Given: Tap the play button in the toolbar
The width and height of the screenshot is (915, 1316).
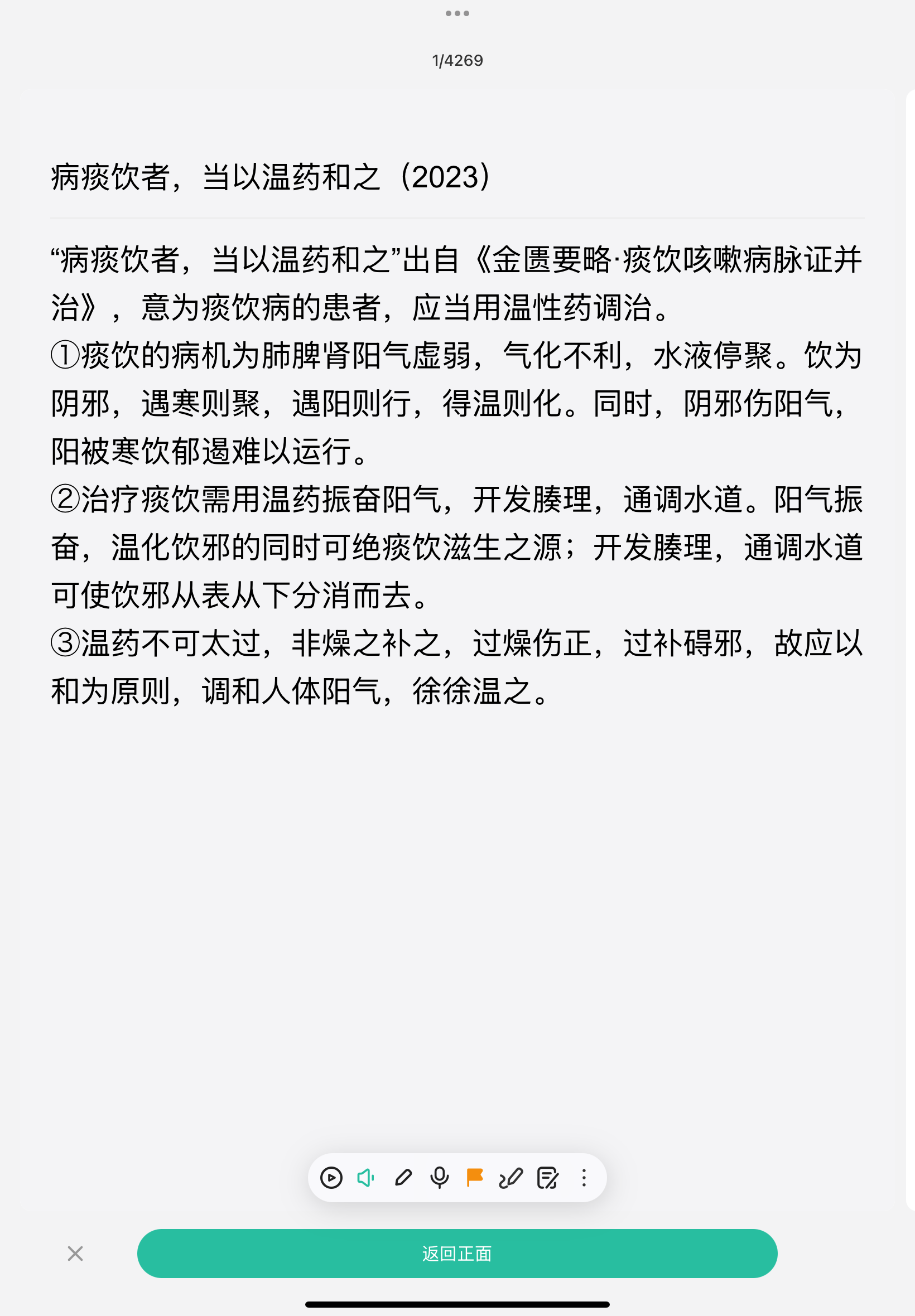Looking at the screenshot, I should (x=331, y=1178).
